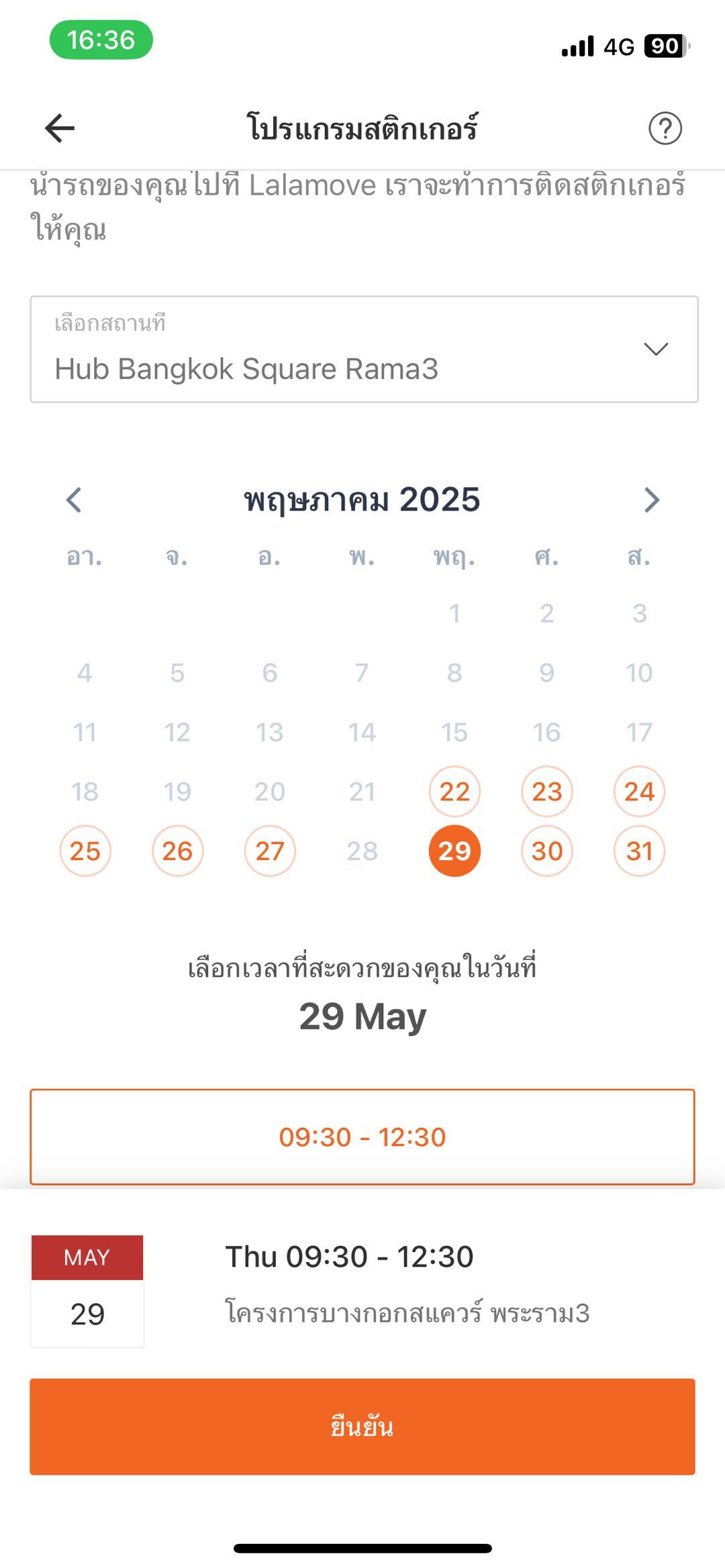This screenshot has height=1568, width=725.
Task: Select date 22 in the calendar
Action: (454, 792)
